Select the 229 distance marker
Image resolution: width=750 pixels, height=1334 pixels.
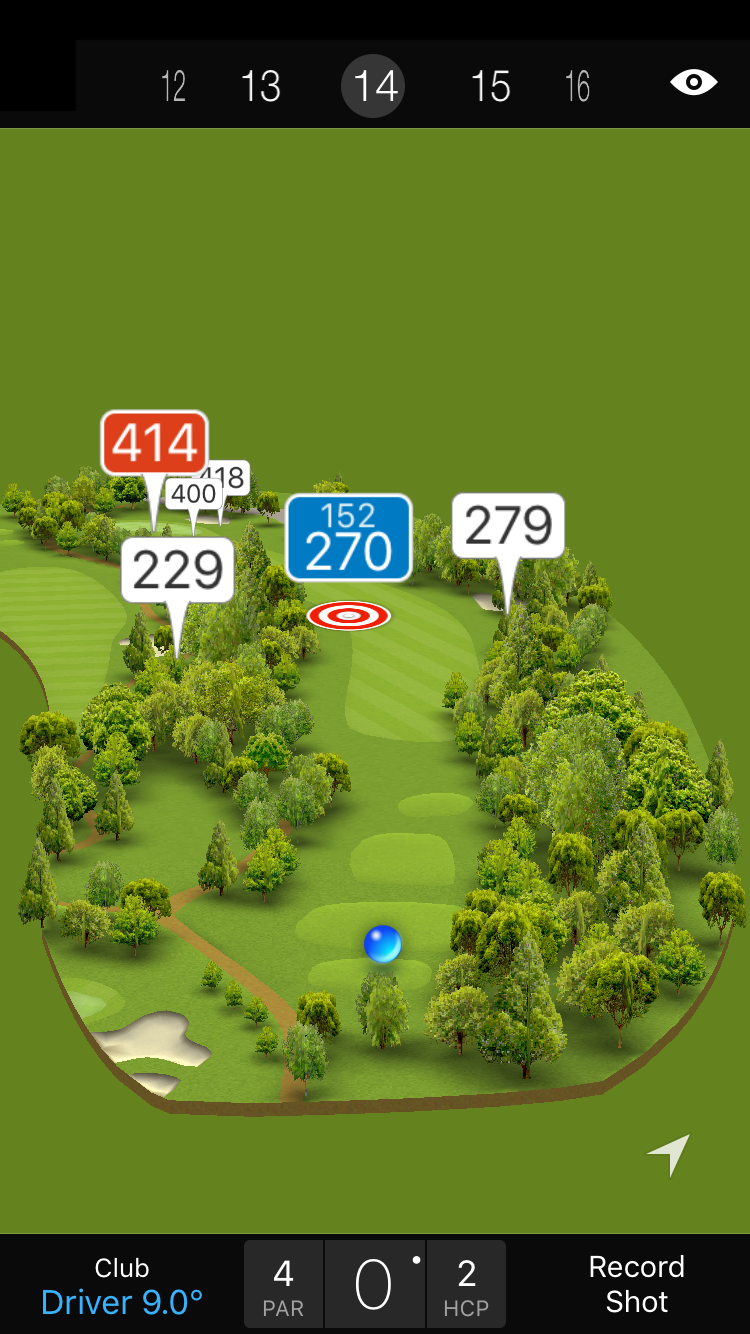click(x=178, y=570)
